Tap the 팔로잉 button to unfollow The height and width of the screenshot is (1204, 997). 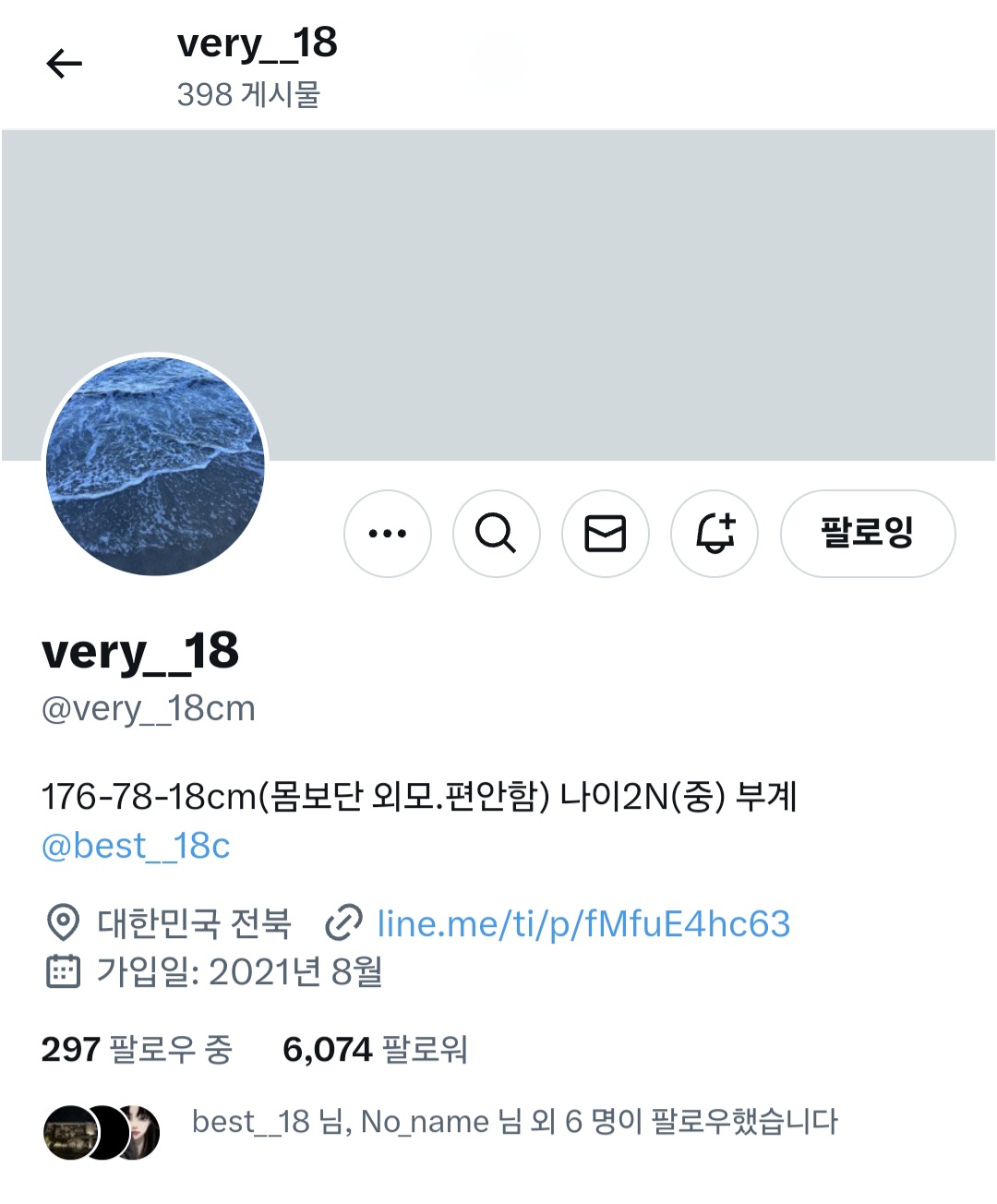867,534
